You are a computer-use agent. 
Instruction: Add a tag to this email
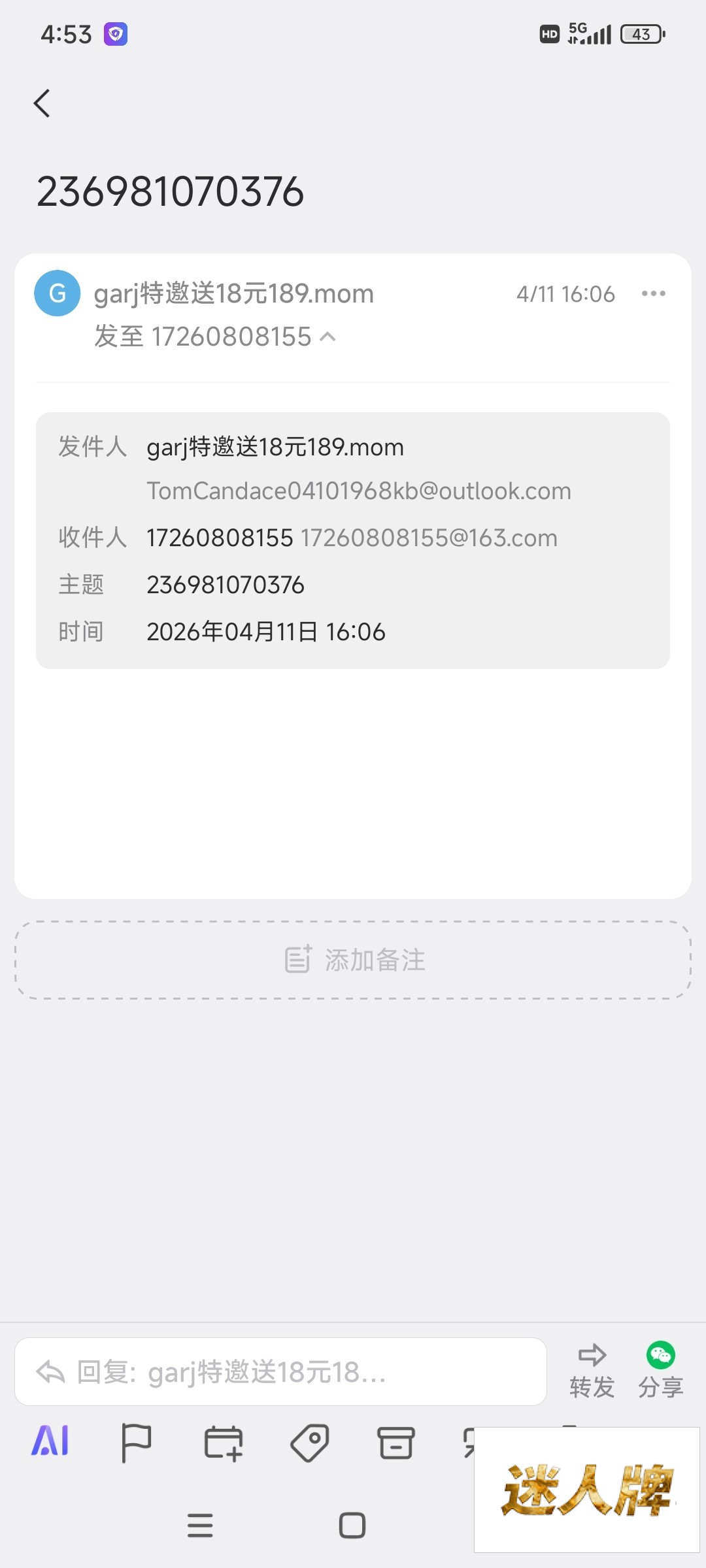(309, 1443)
